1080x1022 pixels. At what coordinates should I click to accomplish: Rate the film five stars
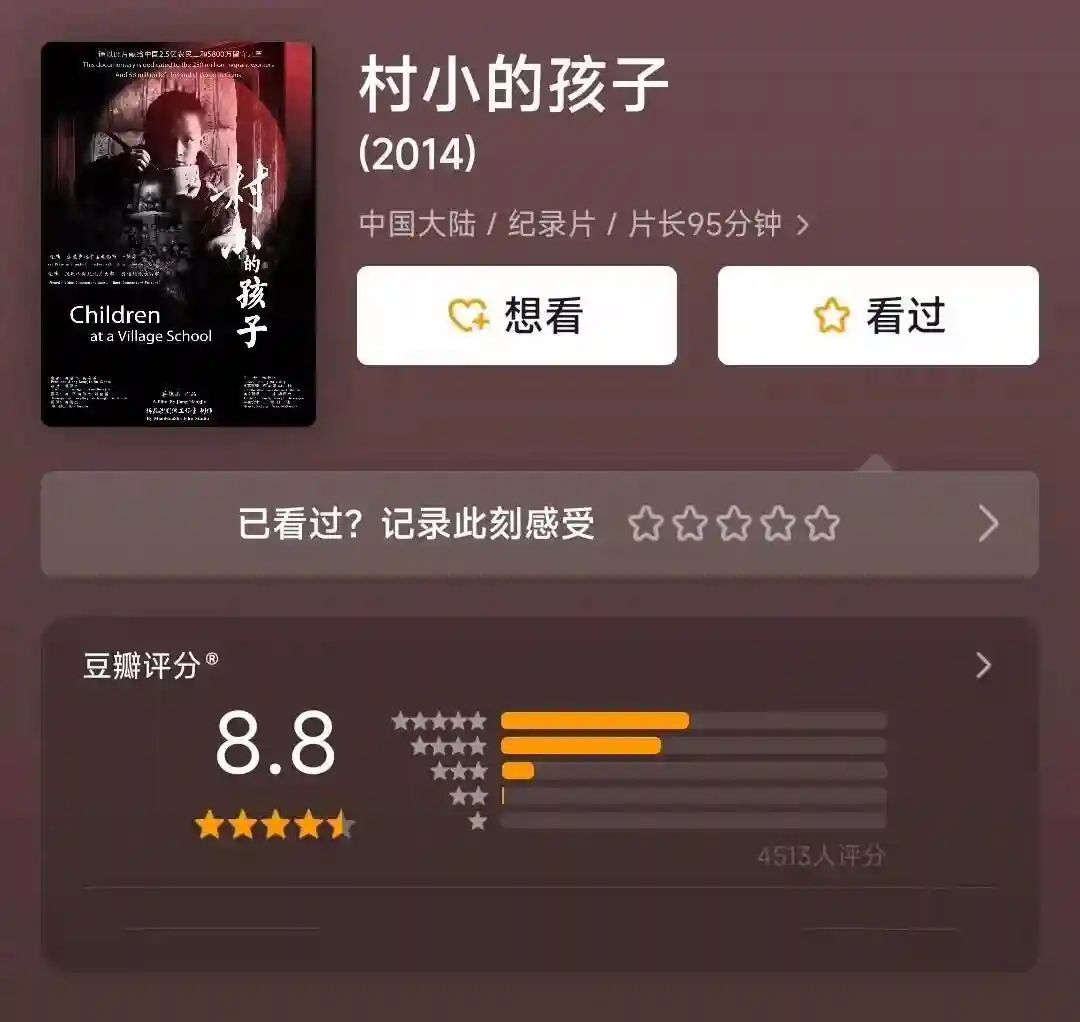(x=822, y=524)
